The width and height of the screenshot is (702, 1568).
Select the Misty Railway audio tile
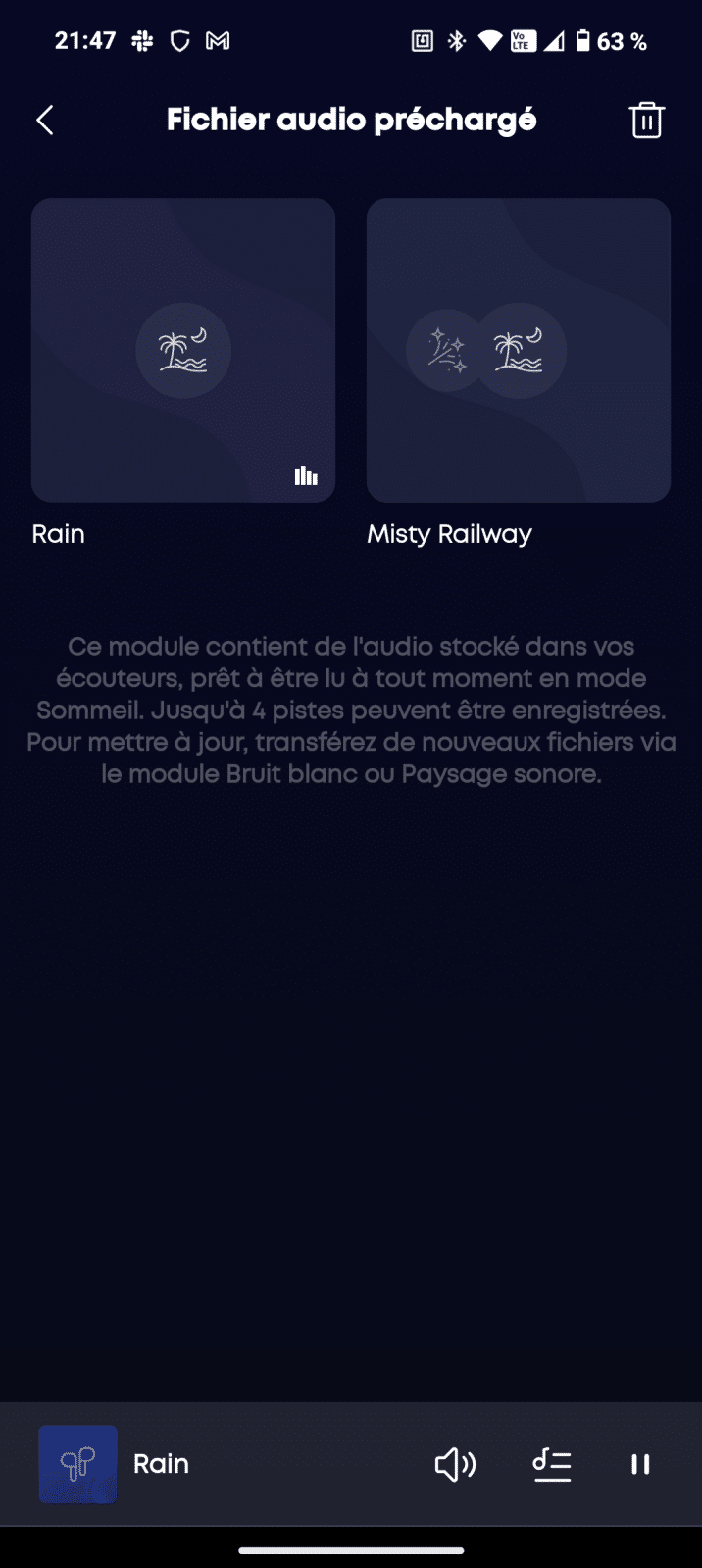coord(518,351)
